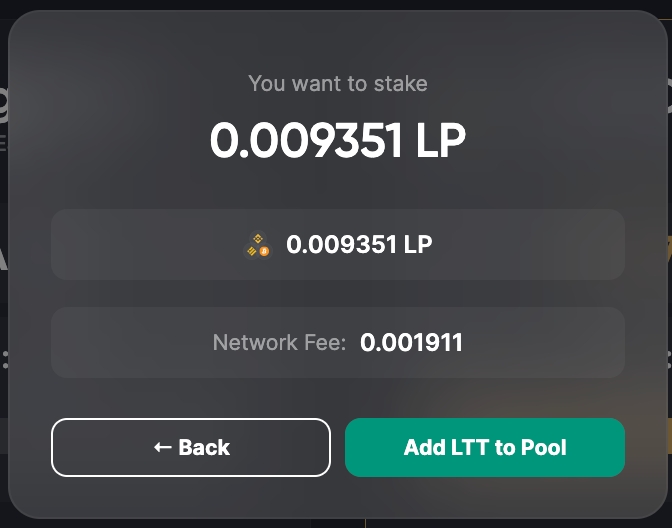Go back to the previous step
This screenshot has height=528, width=672.
(x=191, y=447)
